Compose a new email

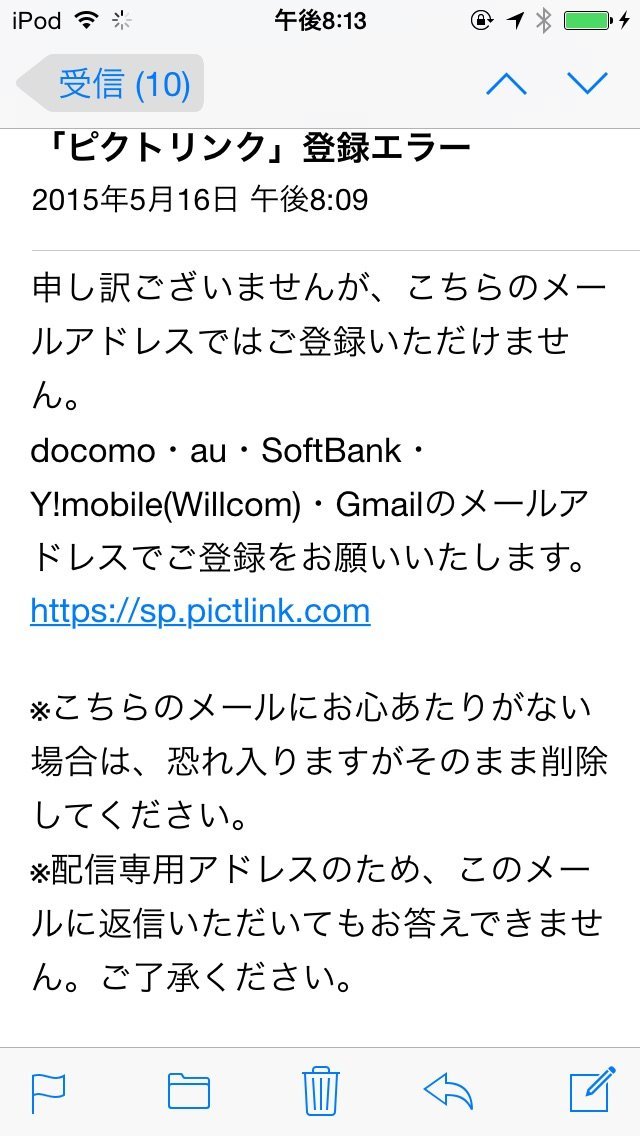click(x=591, y=1090)
